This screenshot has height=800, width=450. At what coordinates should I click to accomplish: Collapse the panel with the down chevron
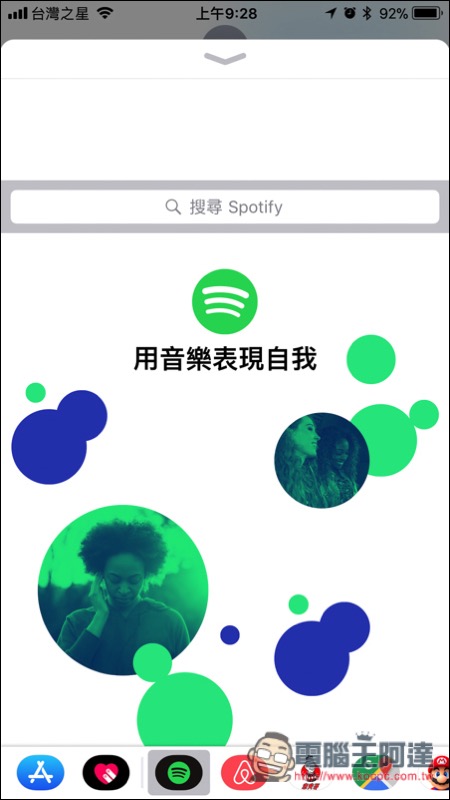225,58
